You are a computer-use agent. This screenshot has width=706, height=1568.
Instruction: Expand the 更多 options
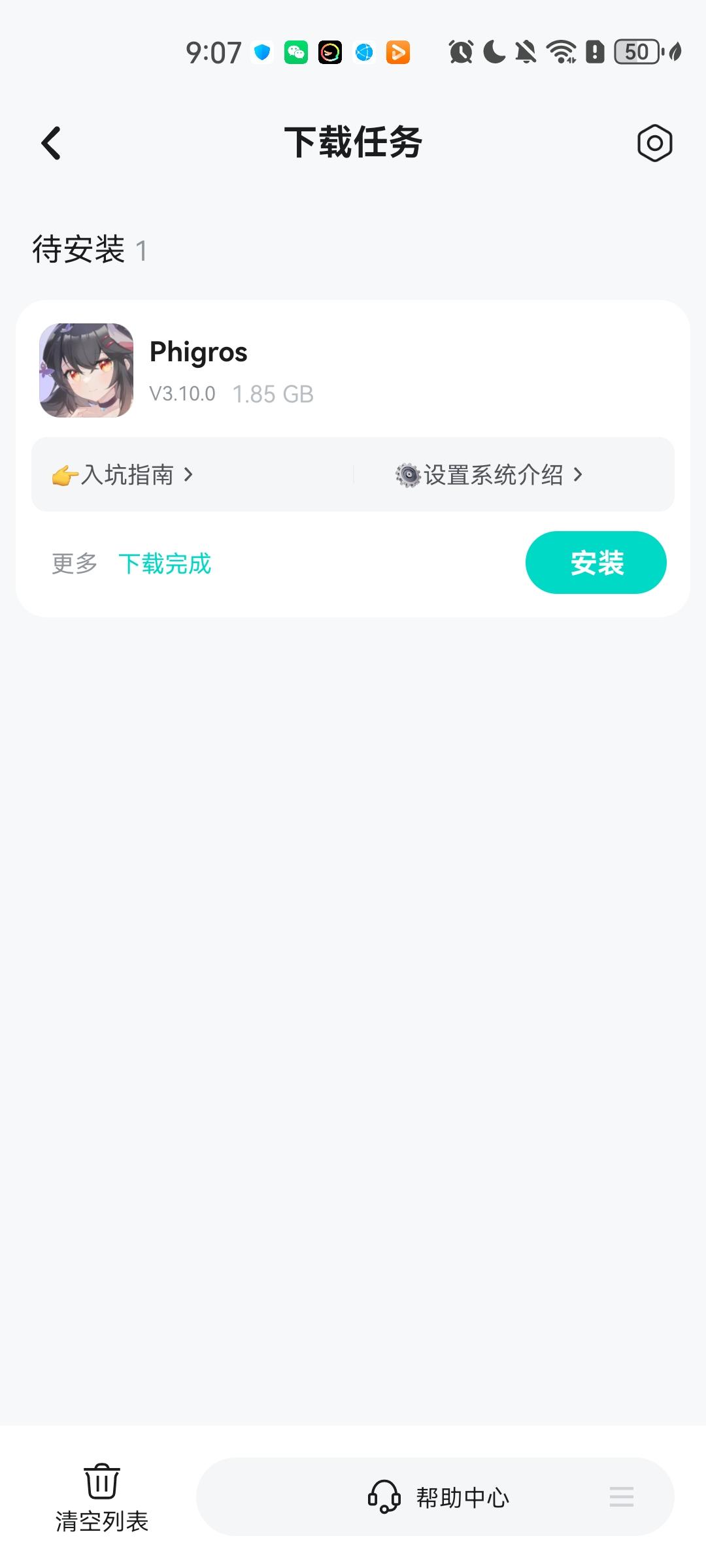[73, 563]
